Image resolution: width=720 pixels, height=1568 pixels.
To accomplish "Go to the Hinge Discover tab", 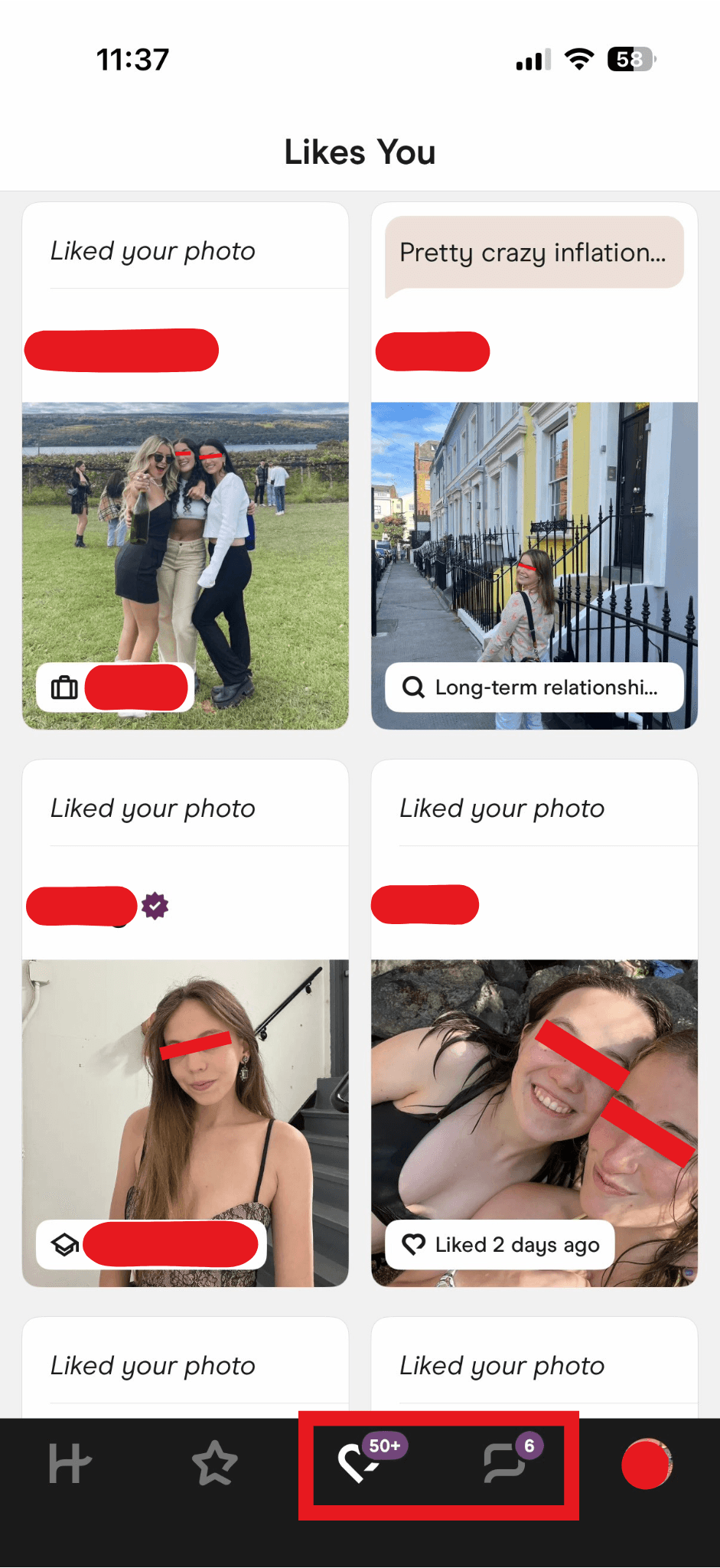I will (x=70, y=1463).
